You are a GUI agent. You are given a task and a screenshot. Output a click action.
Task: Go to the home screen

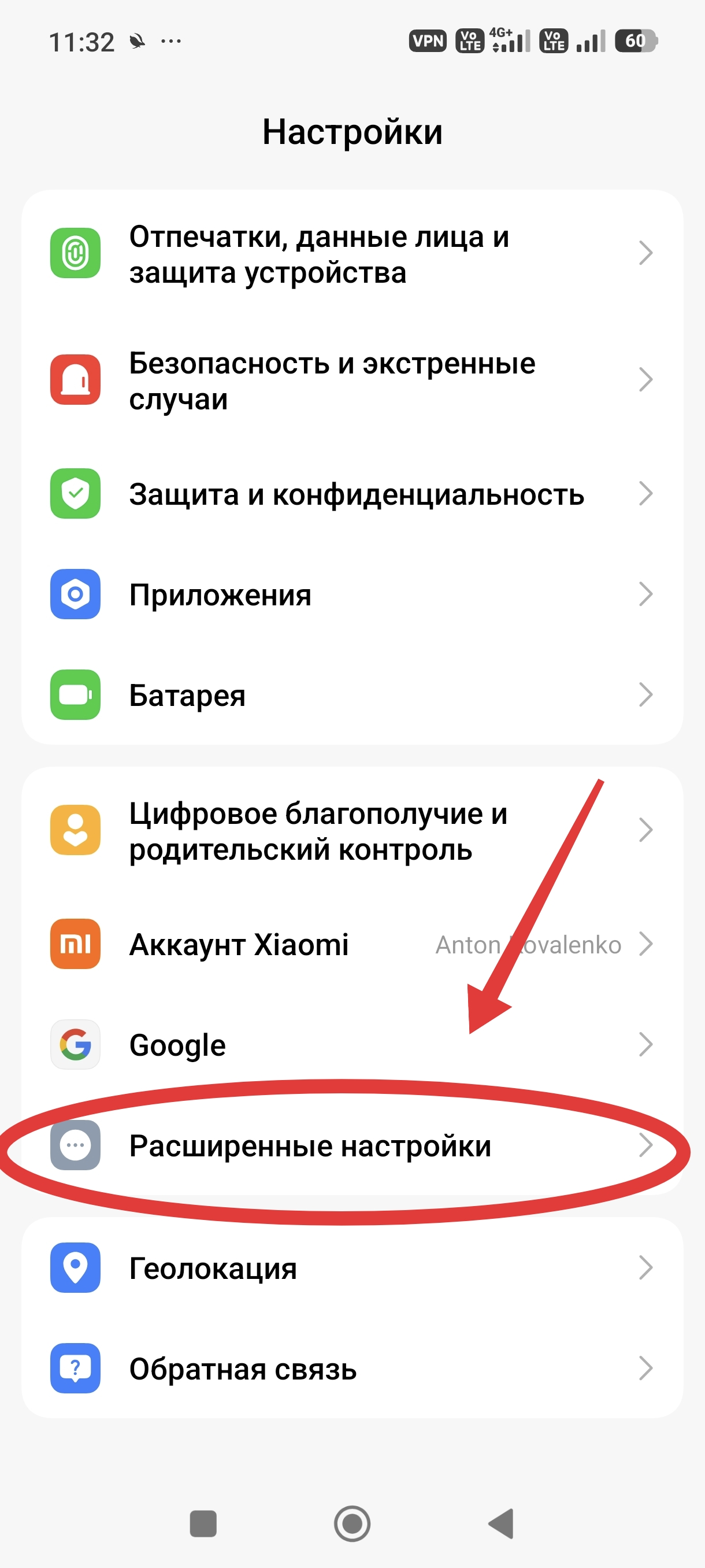click(x=352, y=1523)
